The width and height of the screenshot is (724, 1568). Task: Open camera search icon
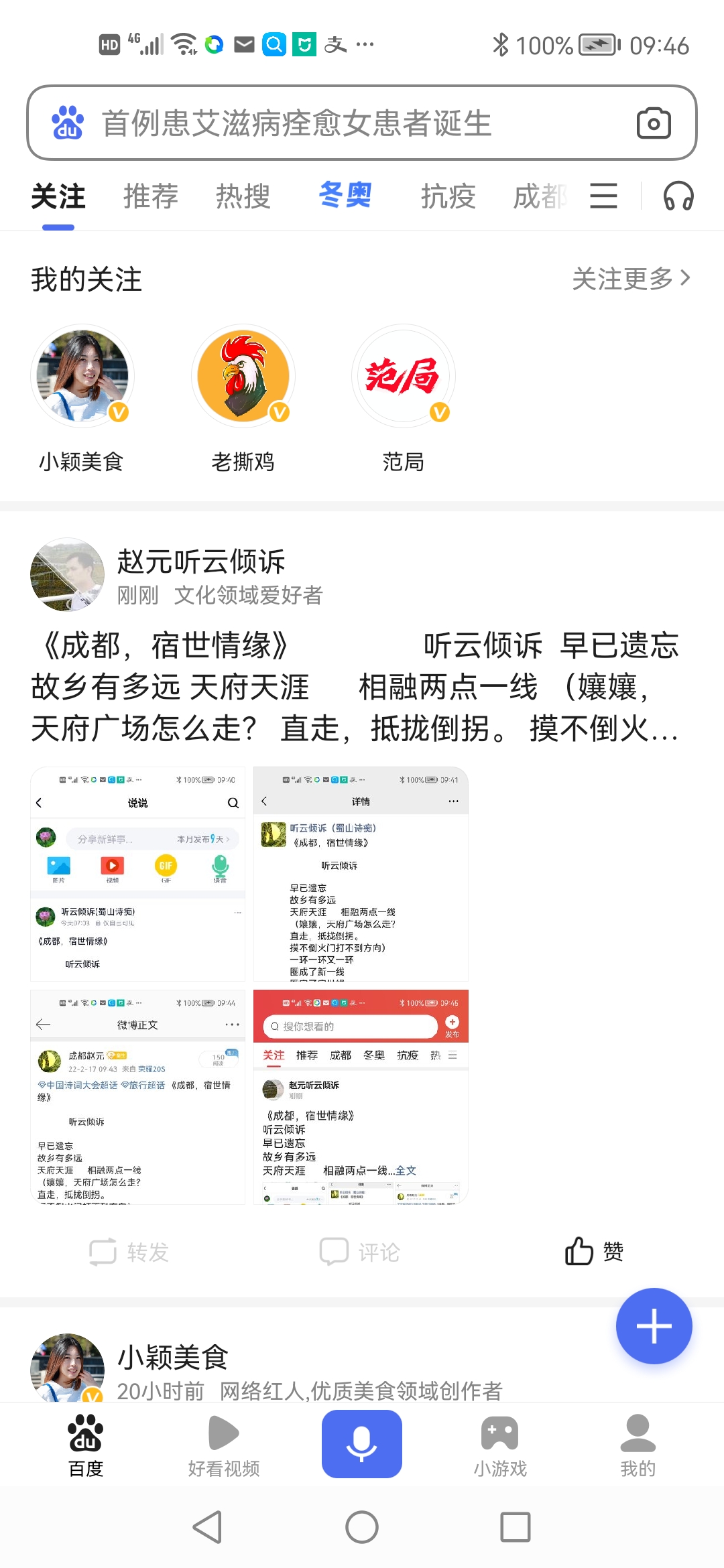[x=654, y=123]
